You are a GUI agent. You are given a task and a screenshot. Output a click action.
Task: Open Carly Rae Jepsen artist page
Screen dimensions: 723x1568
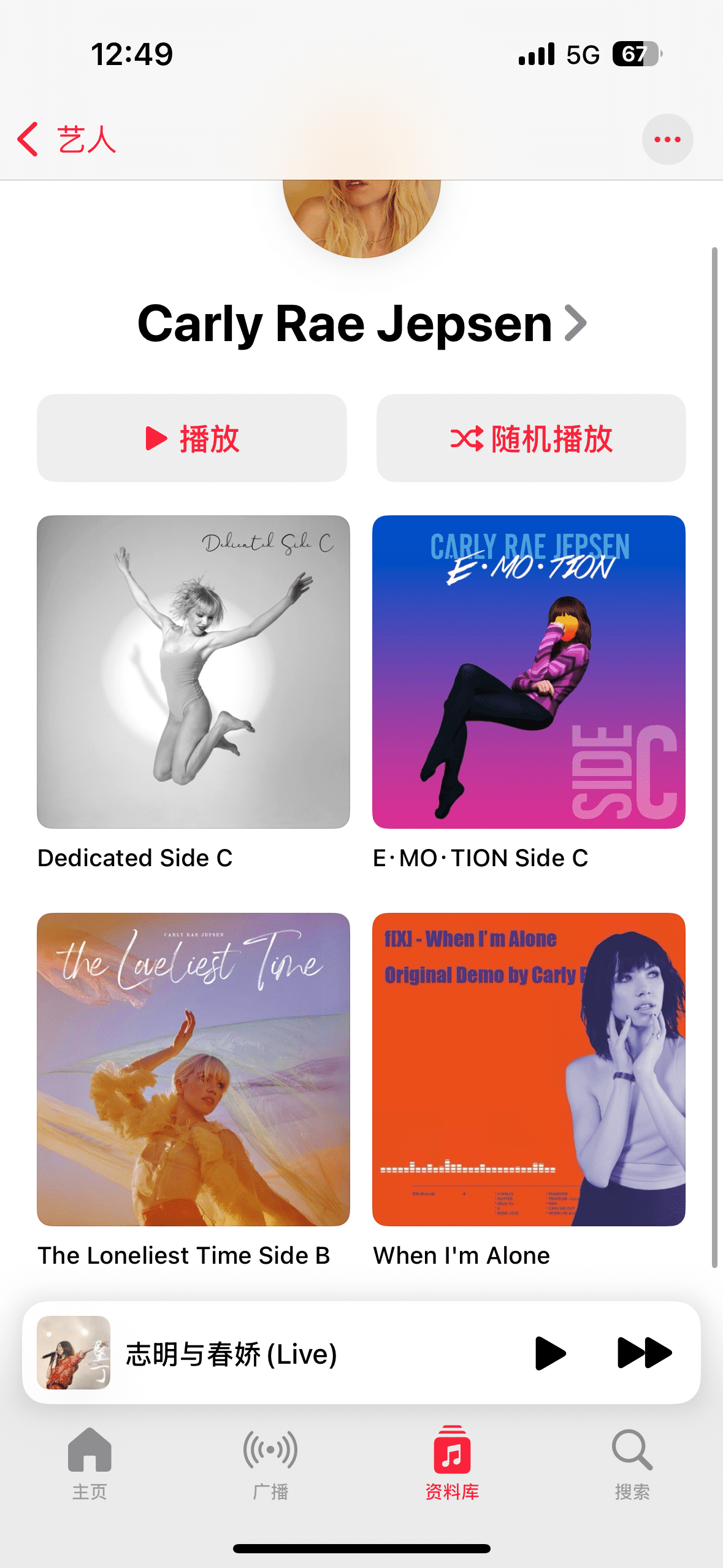[362, 324]
